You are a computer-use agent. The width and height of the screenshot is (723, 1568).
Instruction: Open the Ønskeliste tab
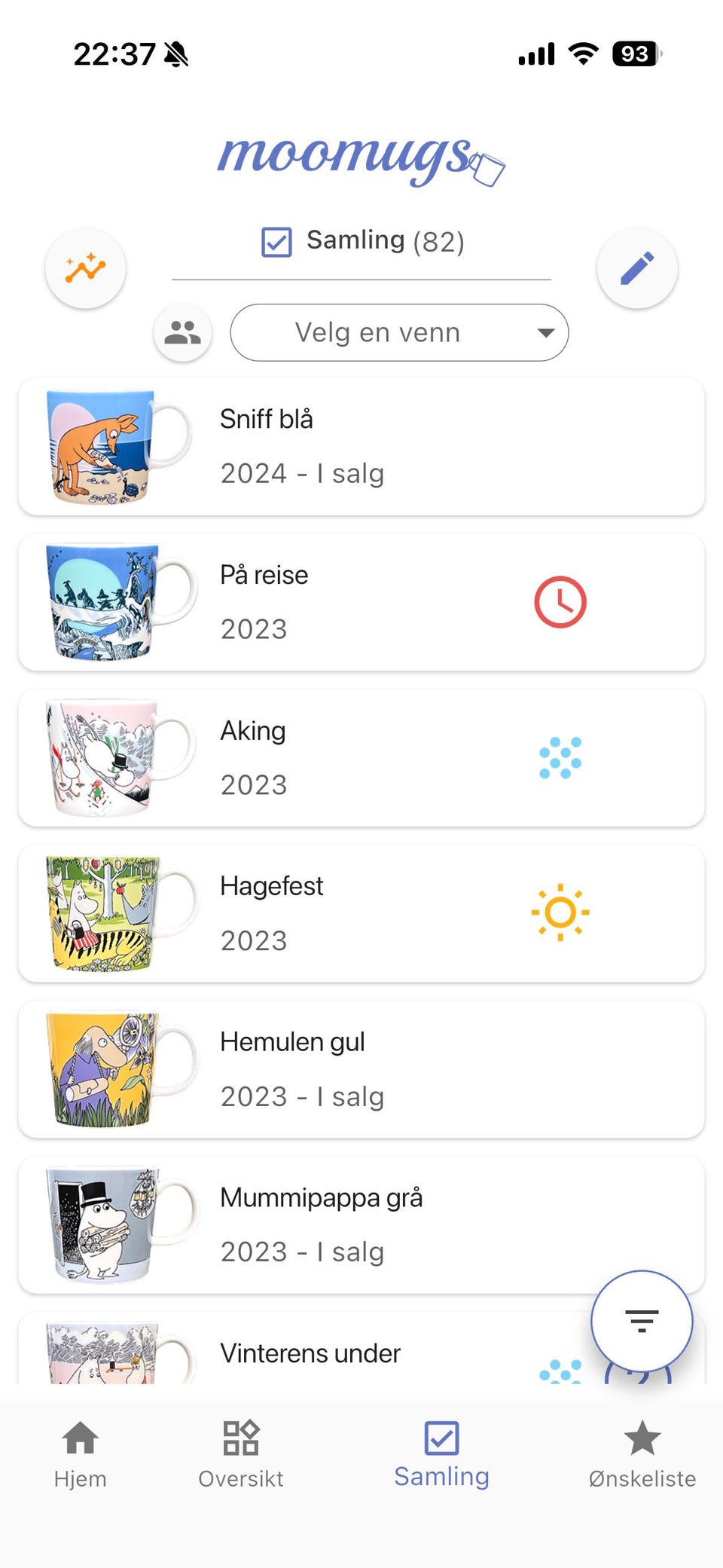pos(642,1453)
